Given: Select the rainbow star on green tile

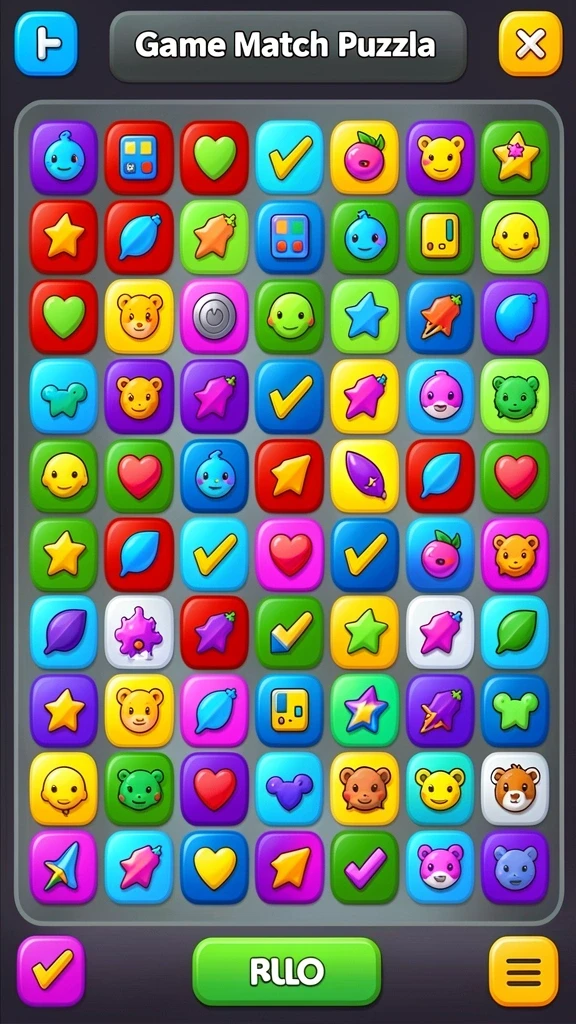Looking at the screenshot, I should click(x=364, y=710).
